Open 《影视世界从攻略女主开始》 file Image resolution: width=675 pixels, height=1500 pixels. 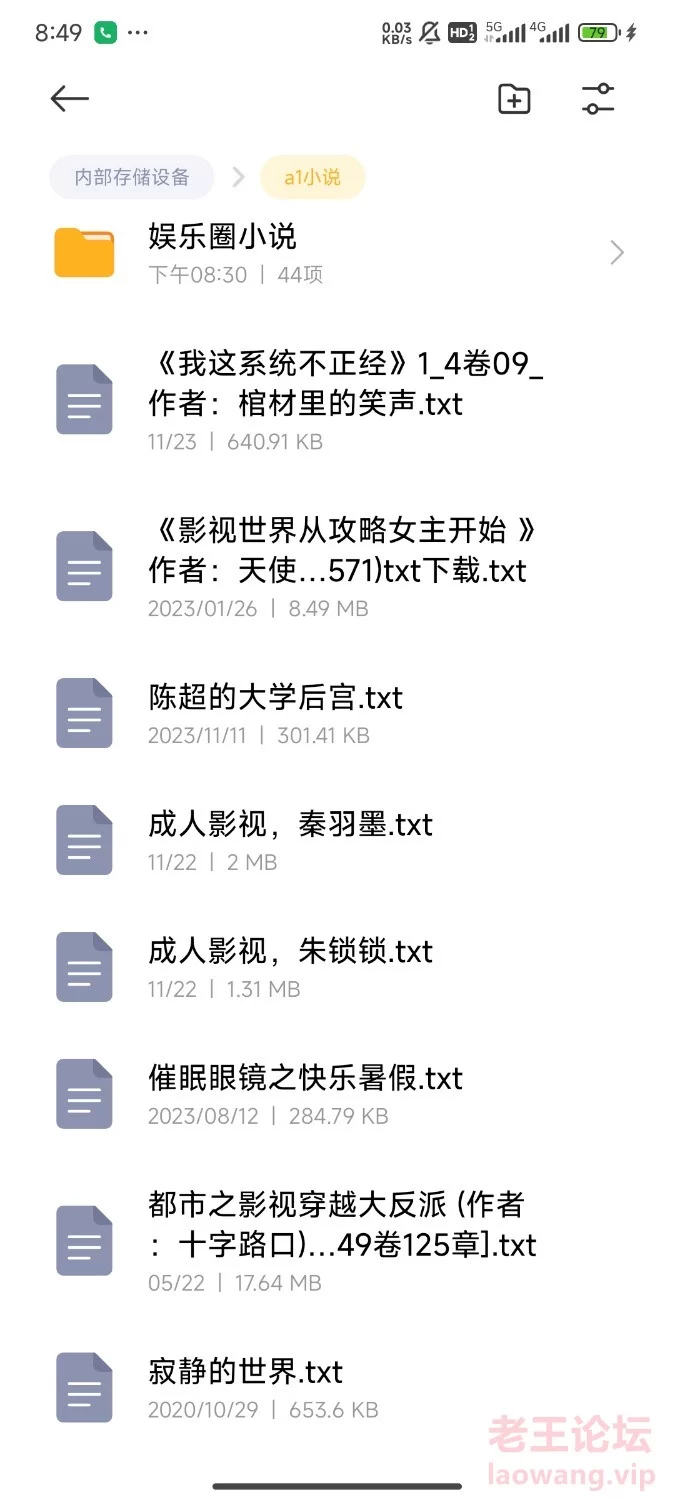(x=337, y=566)
